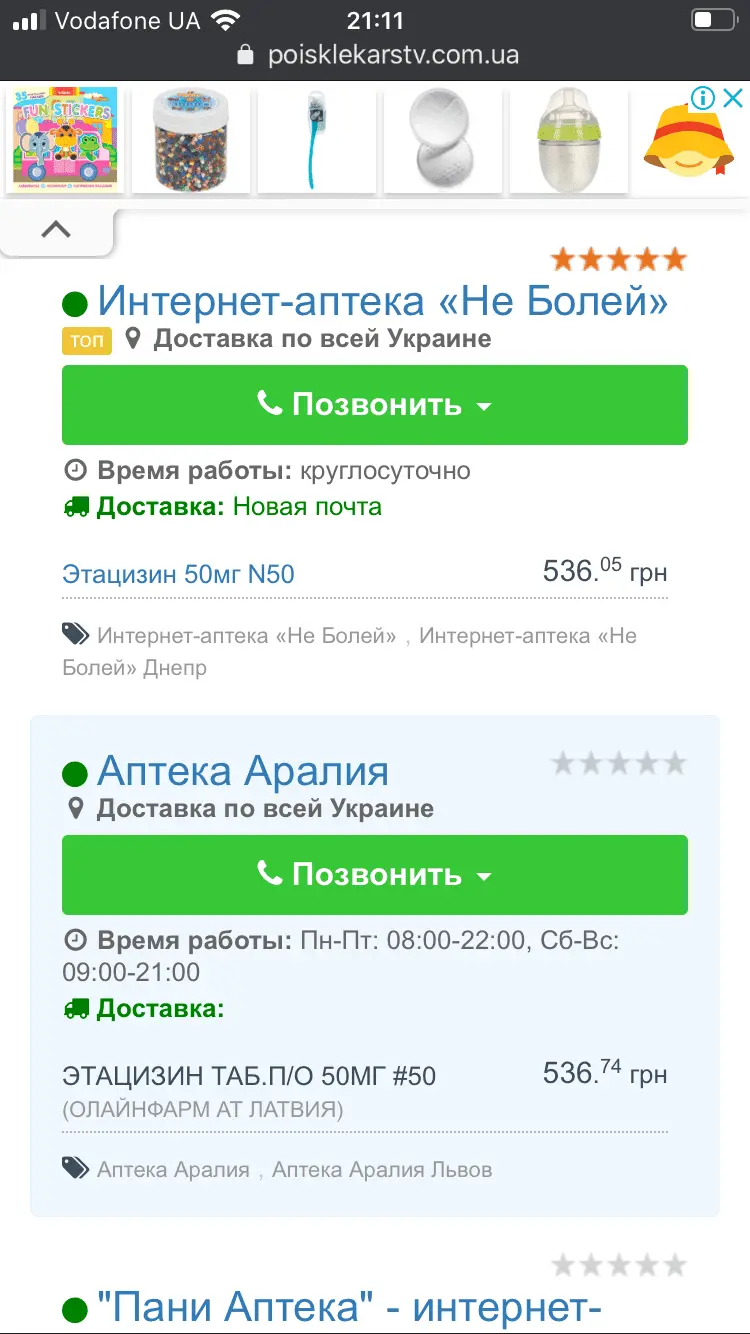Tap Позвонить under Интернет-аптека «Не Болей»

pos(375,405)
